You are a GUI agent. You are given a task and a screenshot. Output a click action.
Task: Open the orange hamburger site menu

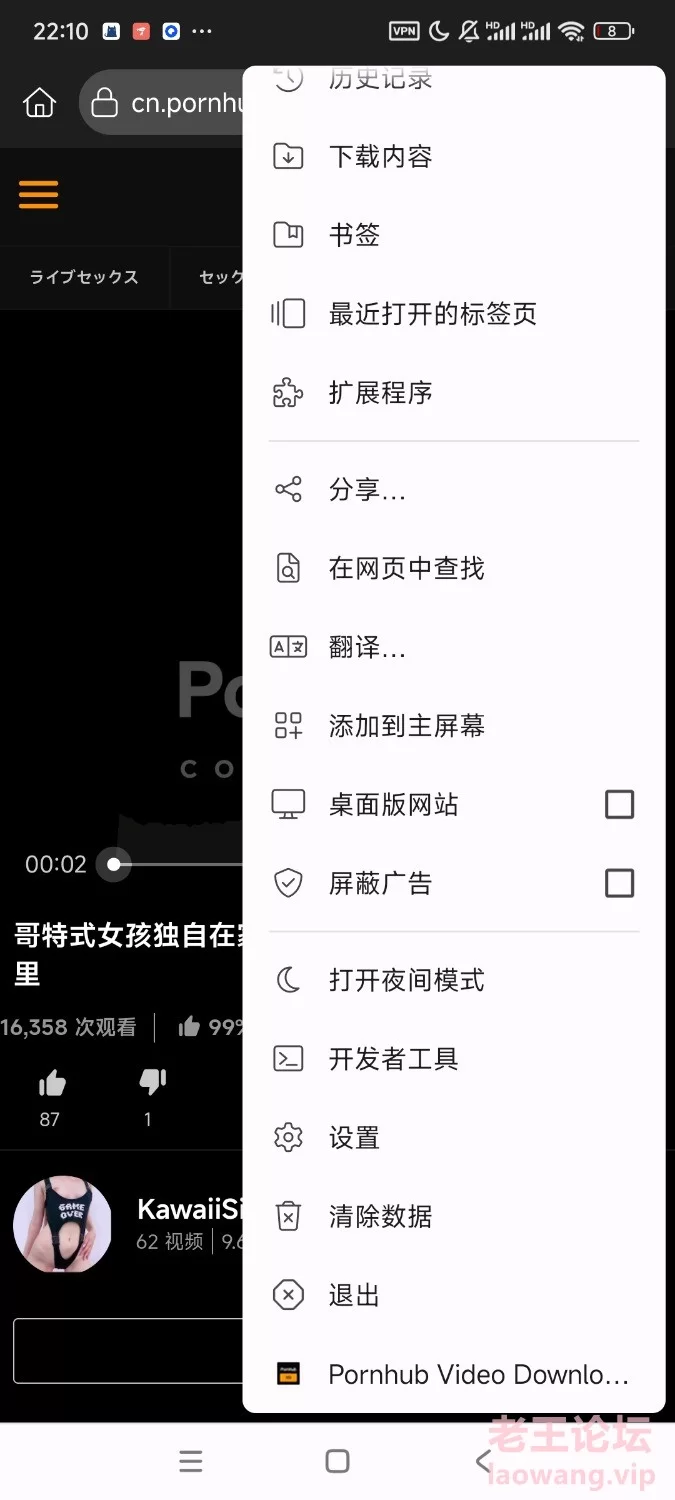coord(38,194)
